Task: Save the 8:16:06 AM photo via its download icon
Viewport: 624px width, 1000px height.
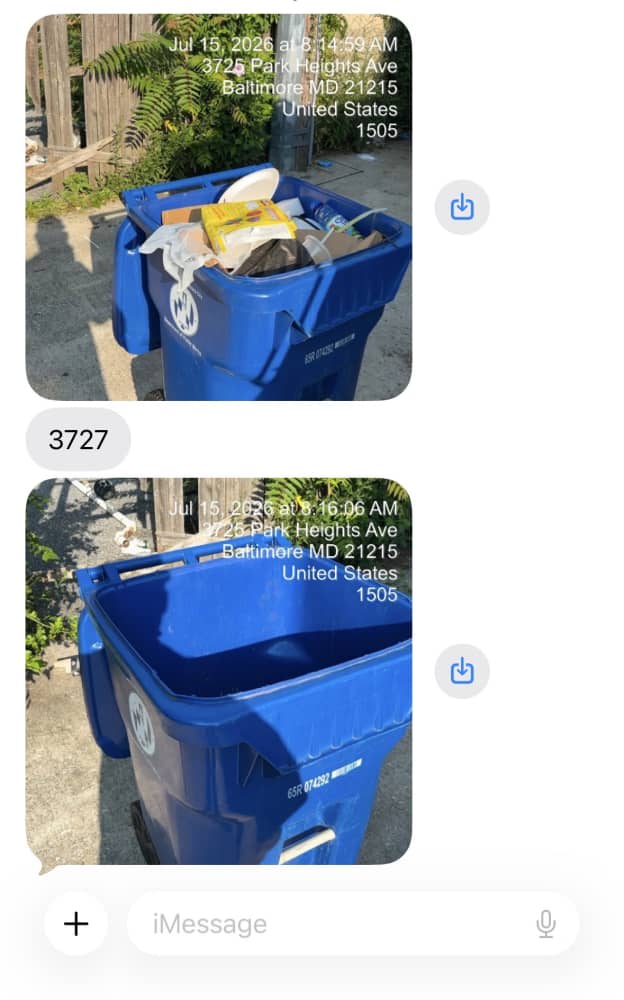Action: [462, 671]
